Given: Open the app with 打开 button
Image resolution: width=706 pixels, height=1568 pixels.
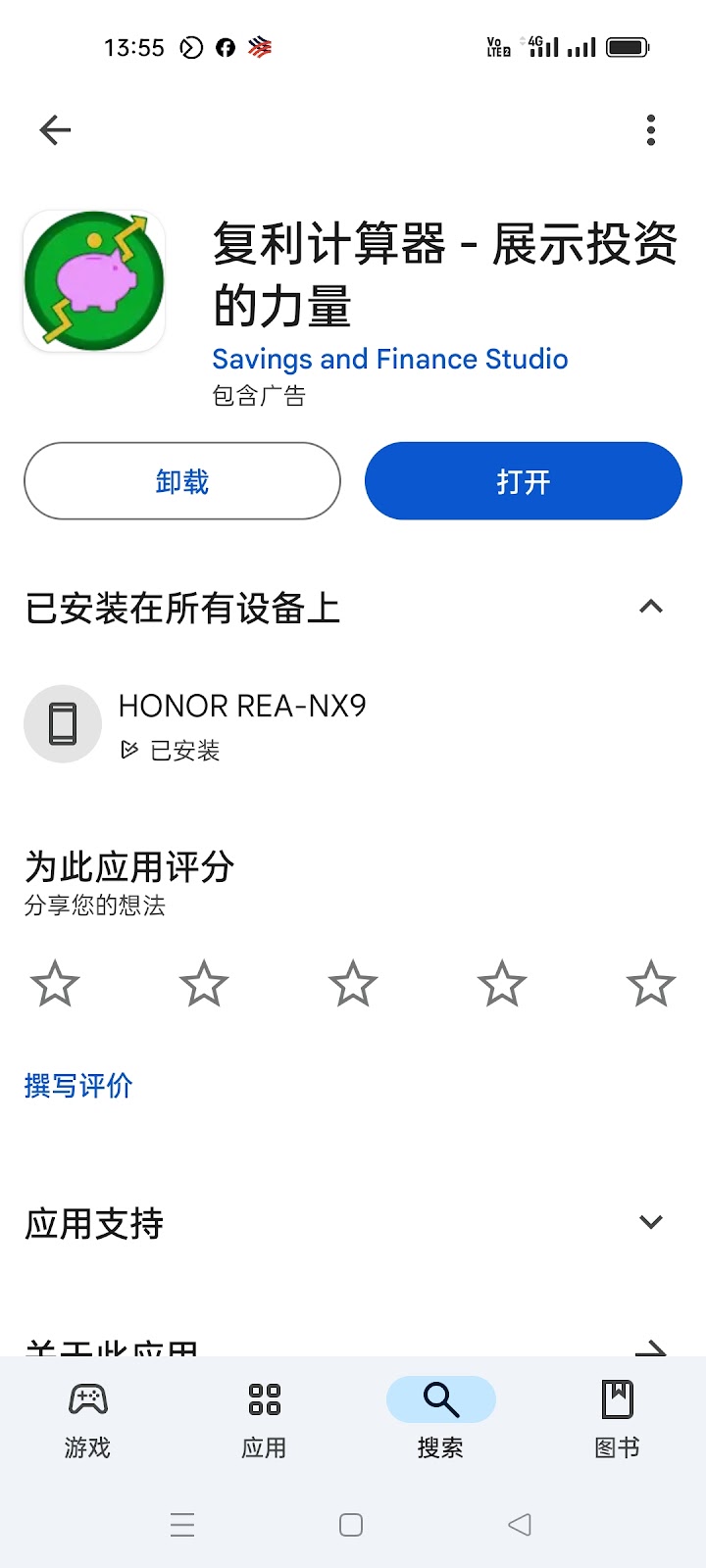Looking at the screenshot, I should click(523, 481).
